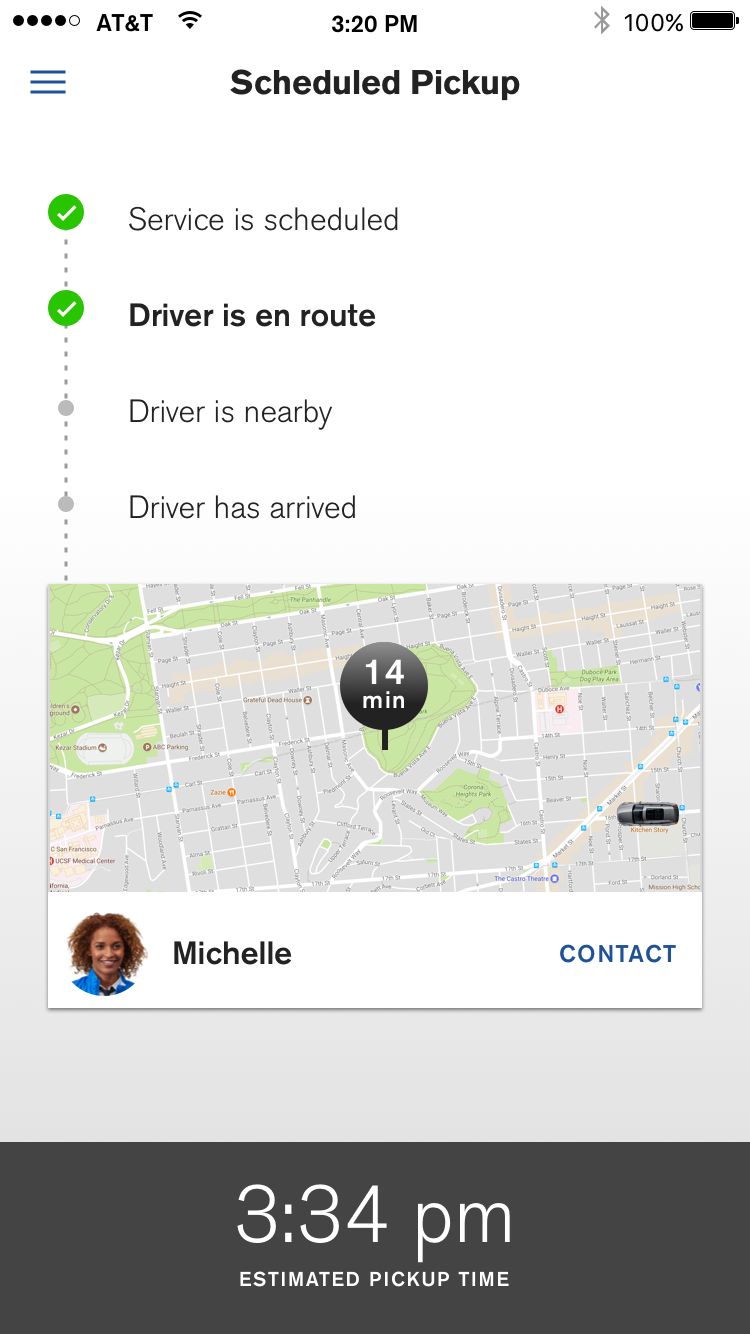Tap the Scheduled Pickup header title

[375, 82]
